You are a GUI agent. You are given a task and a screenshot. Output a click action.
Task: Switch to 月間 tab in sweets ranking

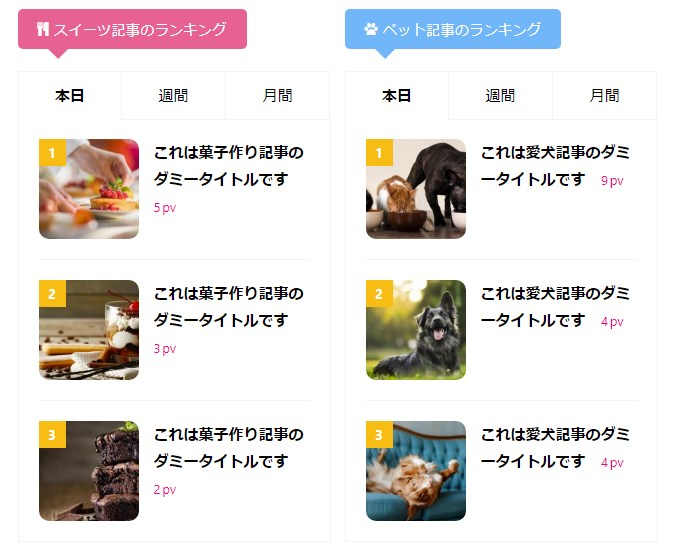[x=277, y=96]
